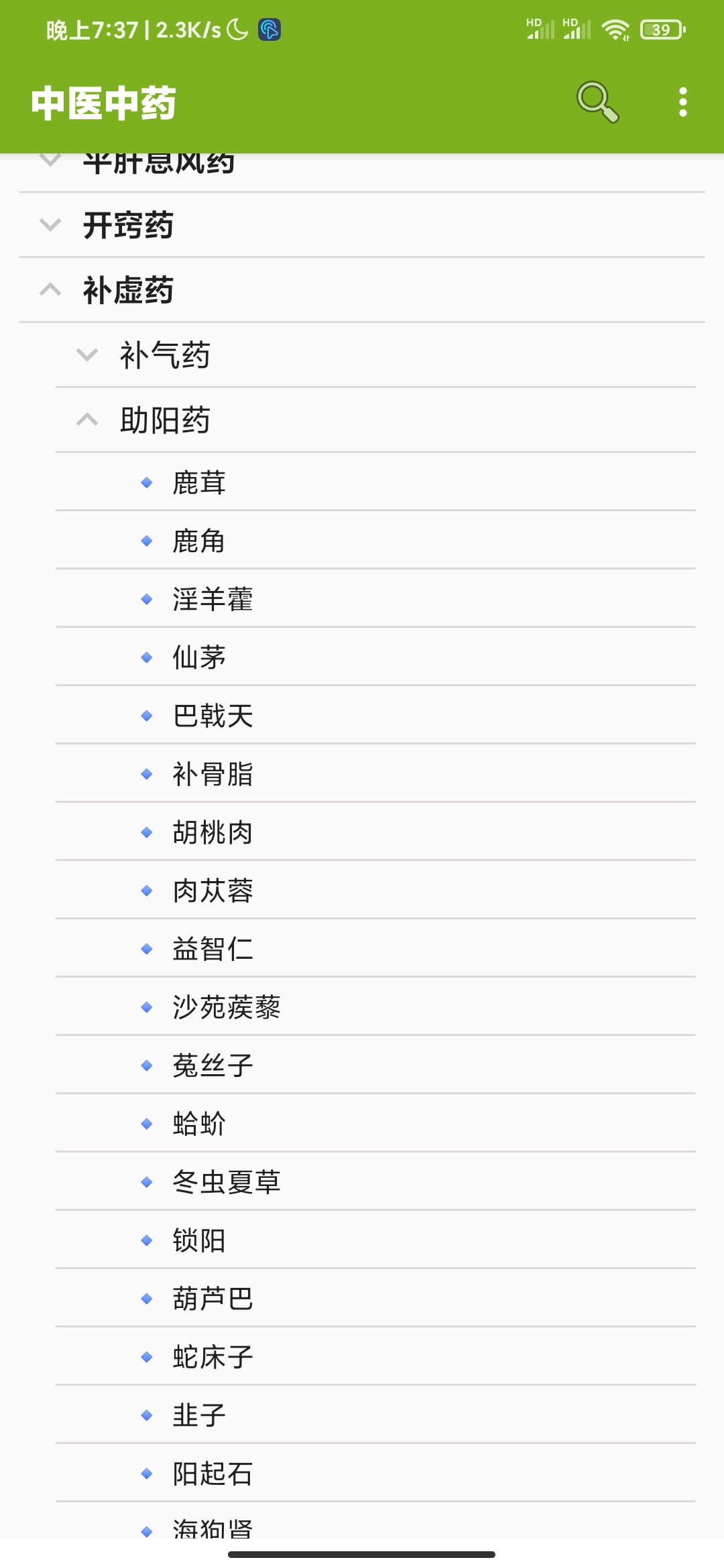Open the 菟丝子 entry
Screen dimensions: 724x1568
click(x=213, y=1065)
